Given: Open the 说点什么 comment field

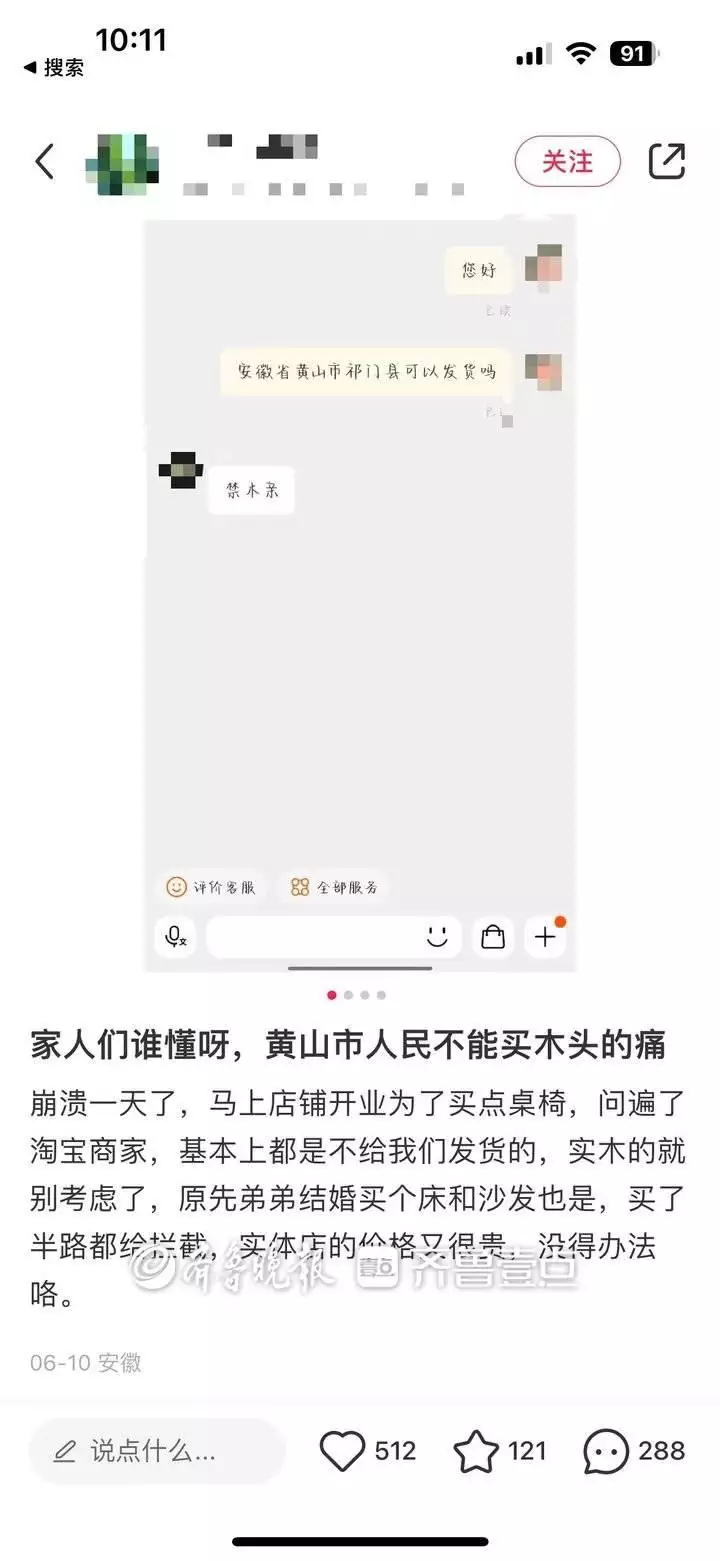Looking at the screenshot, I should pos(156,1451).
